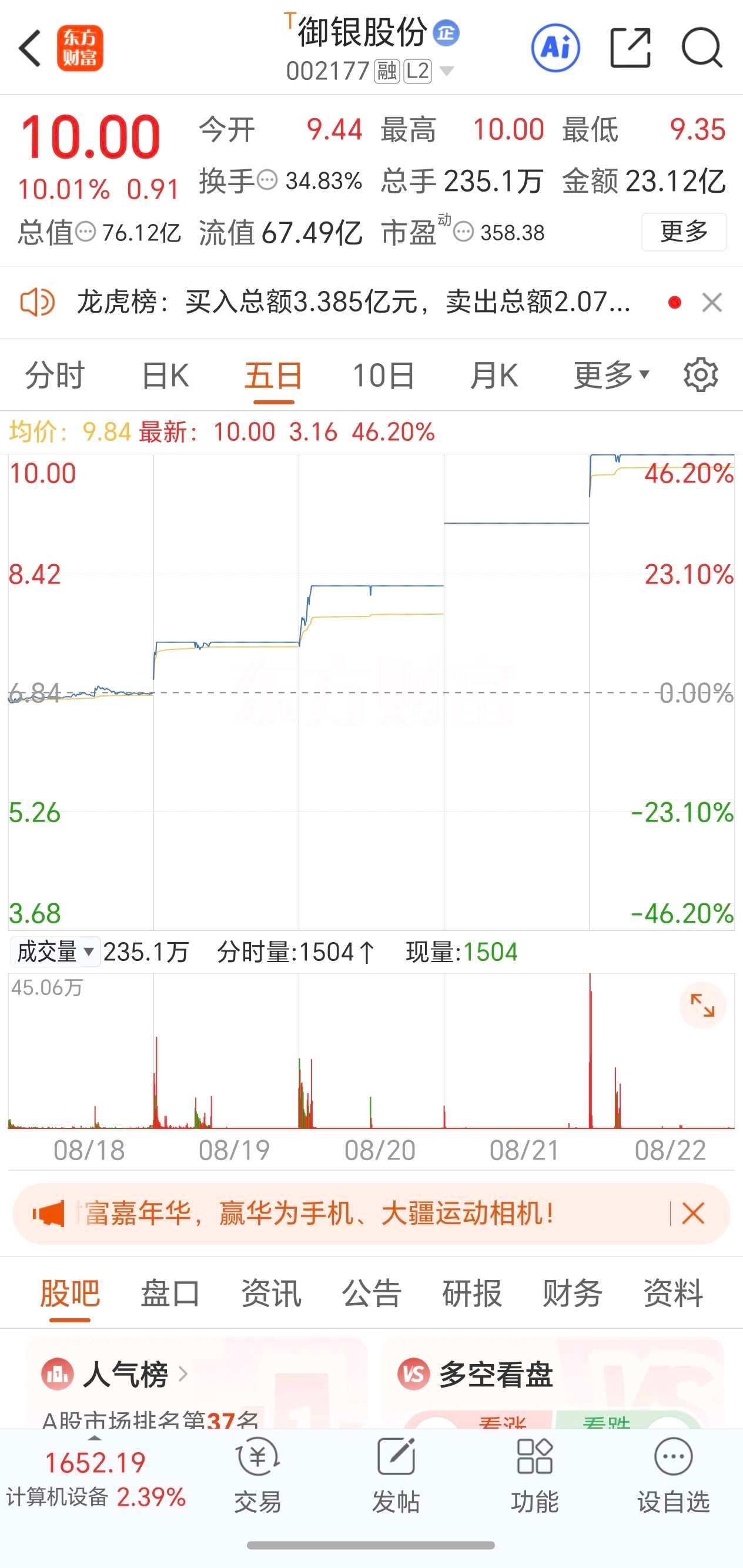Switch to the 盘口 tab
The image size is (743, 1568).
click(170, 1294)
